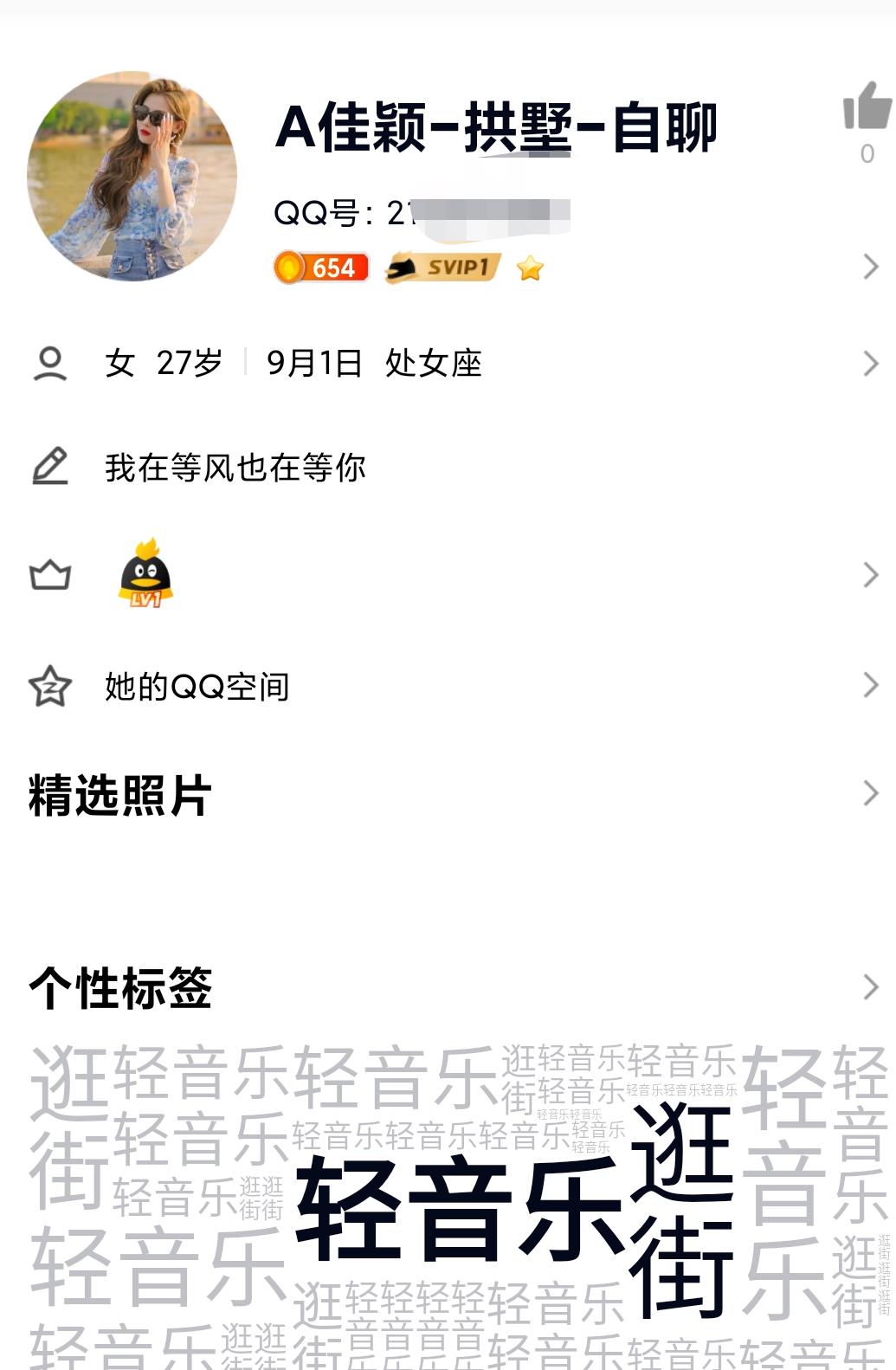The height and width of the screenshot is (1370, 896).
Task: Open the profile avatar photo
Action: tap(132, 176)
